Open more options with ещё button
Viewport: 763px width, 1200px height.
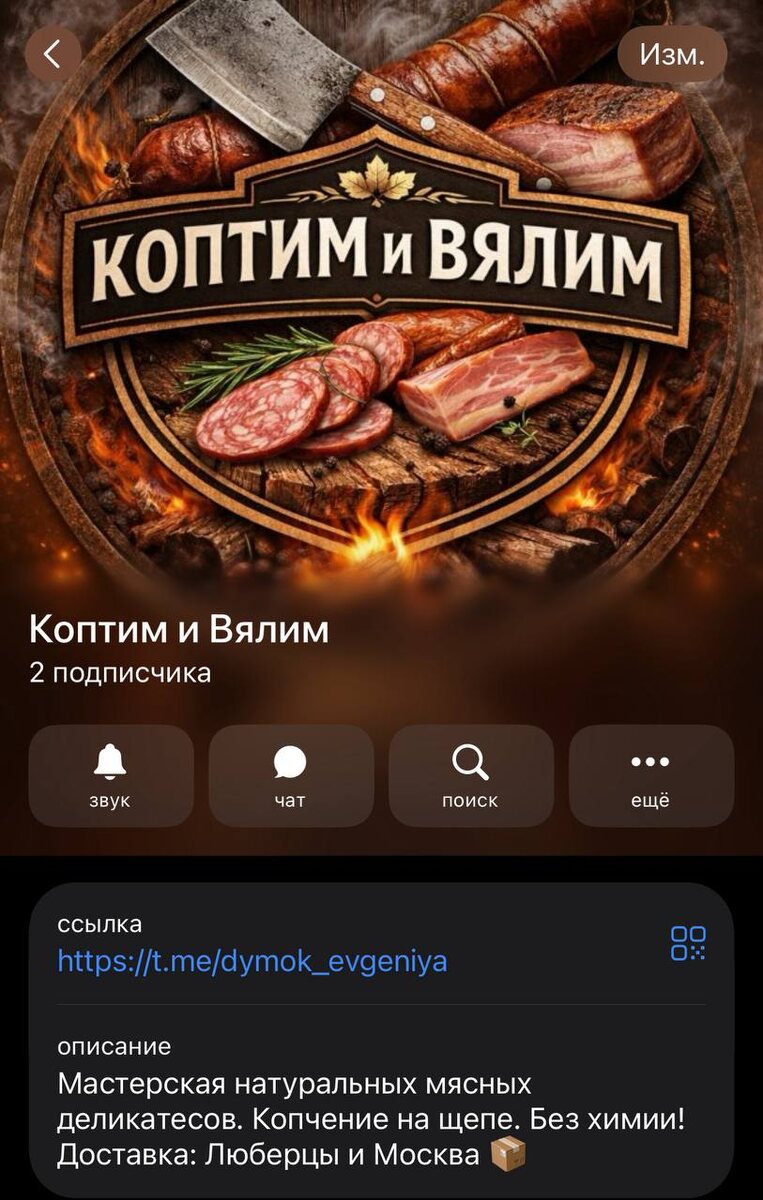651,776
